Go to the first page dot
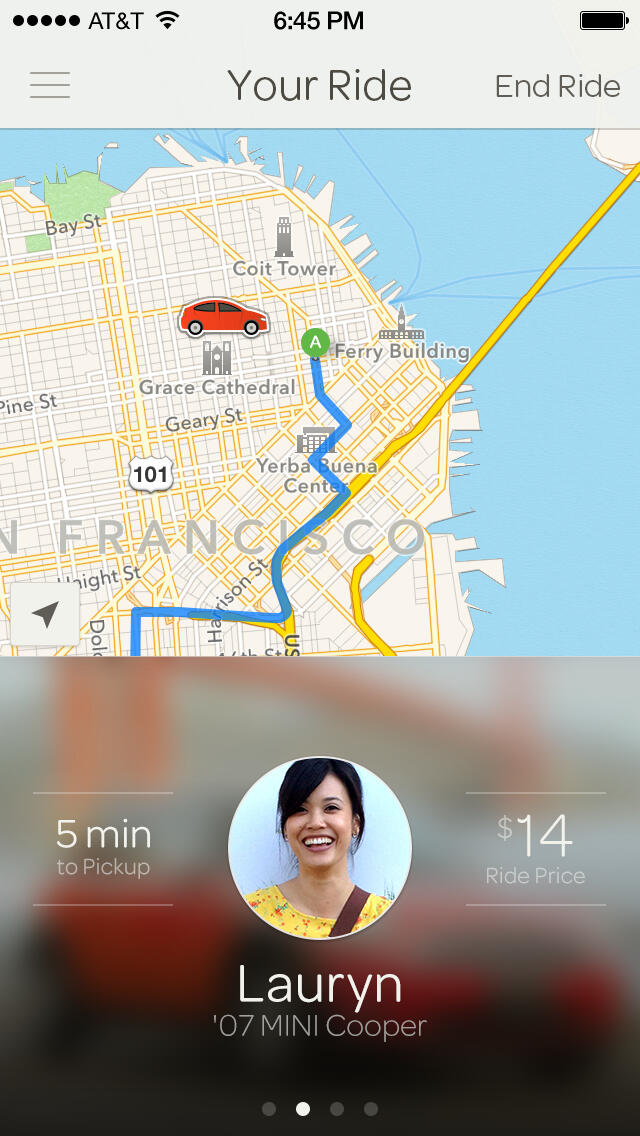 pos(269,1108)
